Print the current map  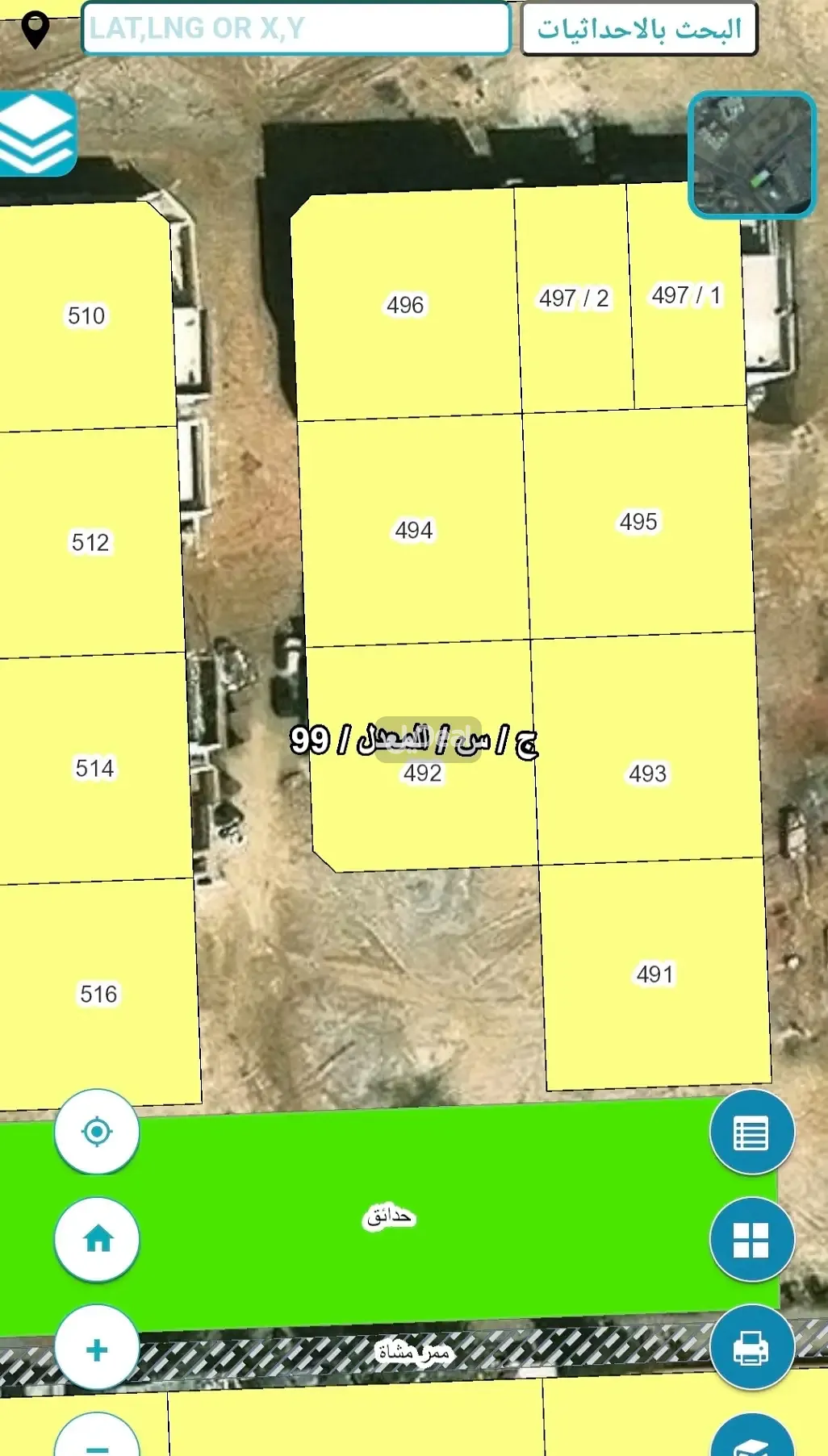pyautogui.click(x=751, y=1347)
